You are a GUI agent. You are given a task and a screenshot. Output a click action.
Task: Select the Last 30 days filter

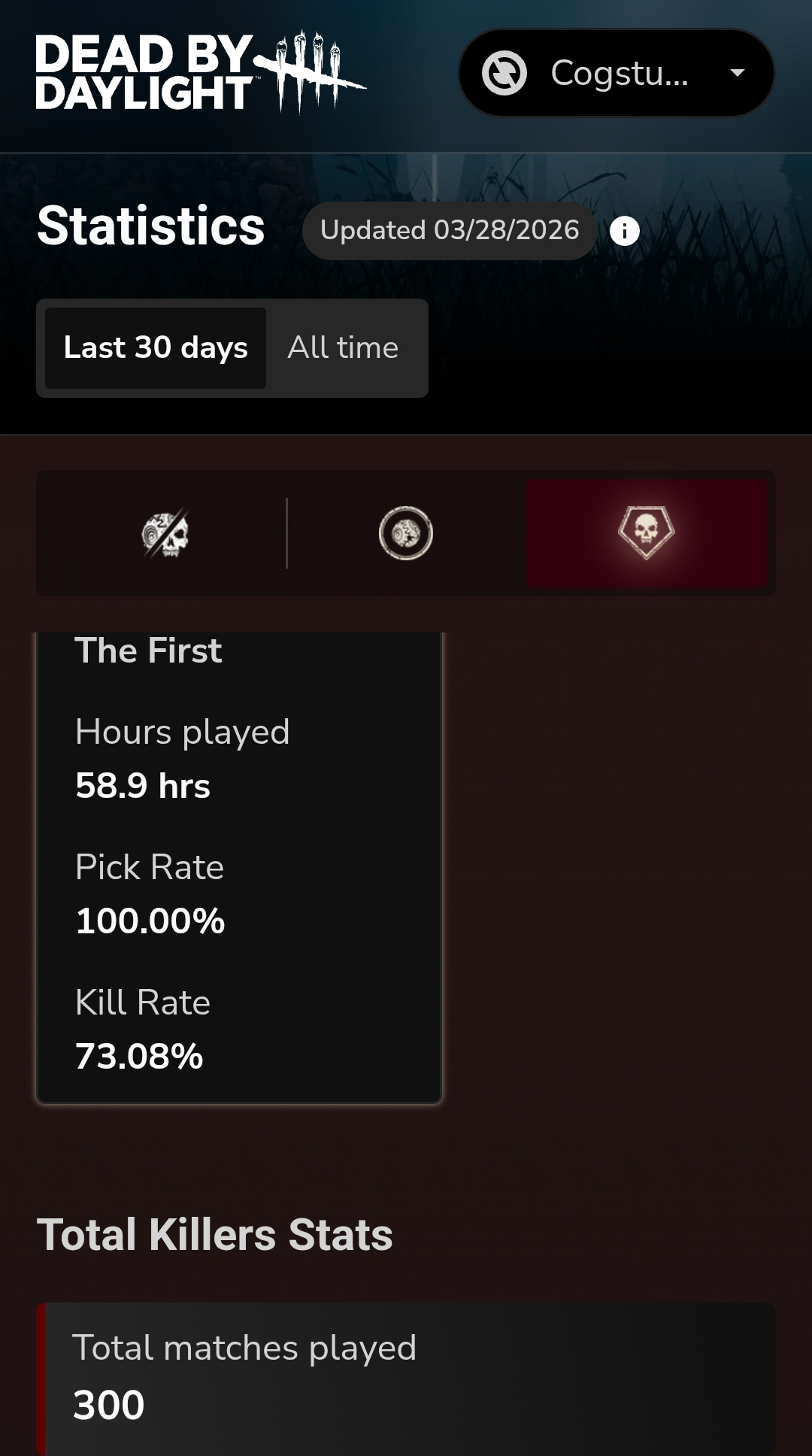pos(156,348)
